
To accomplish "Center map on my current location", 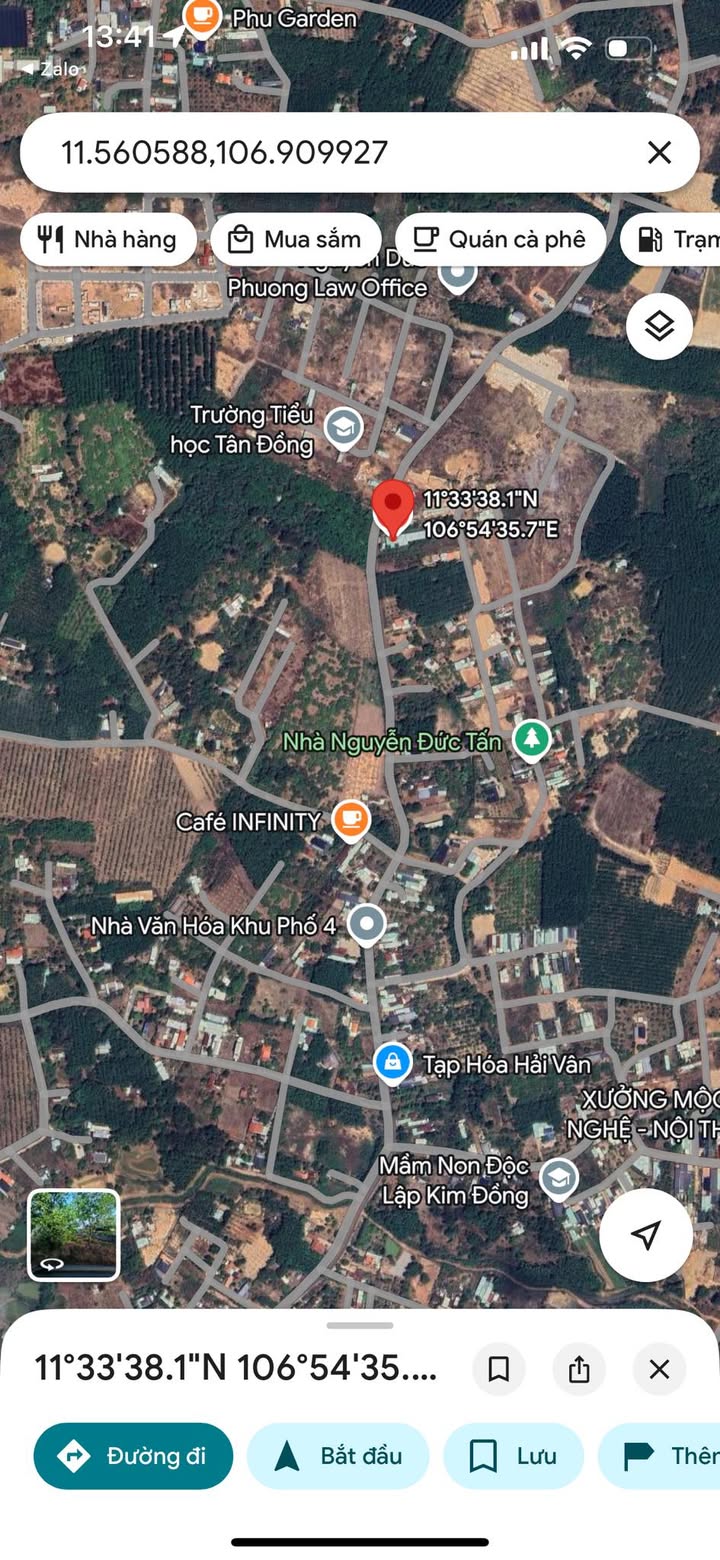I will click(x=646, y=1234).
